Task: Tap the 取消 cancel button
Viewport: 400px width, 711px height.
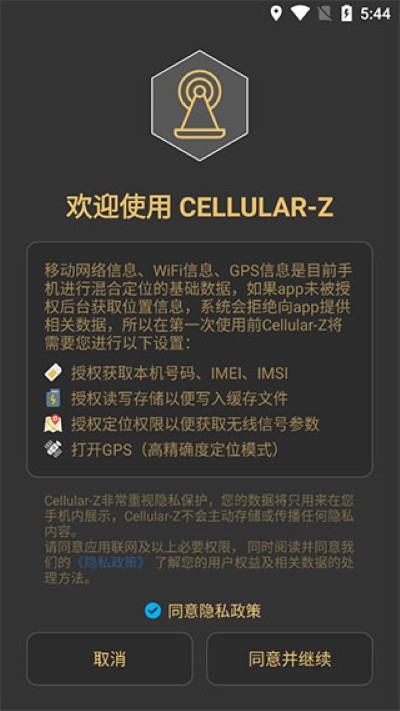Action: [109, 659]
